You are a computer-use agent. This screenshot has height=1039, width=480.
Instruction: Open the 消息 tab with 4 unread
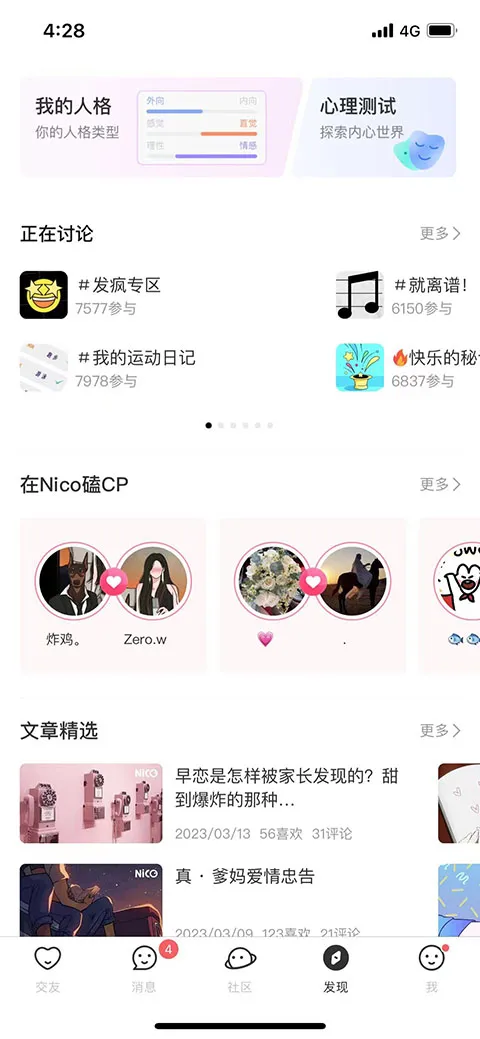145,969
